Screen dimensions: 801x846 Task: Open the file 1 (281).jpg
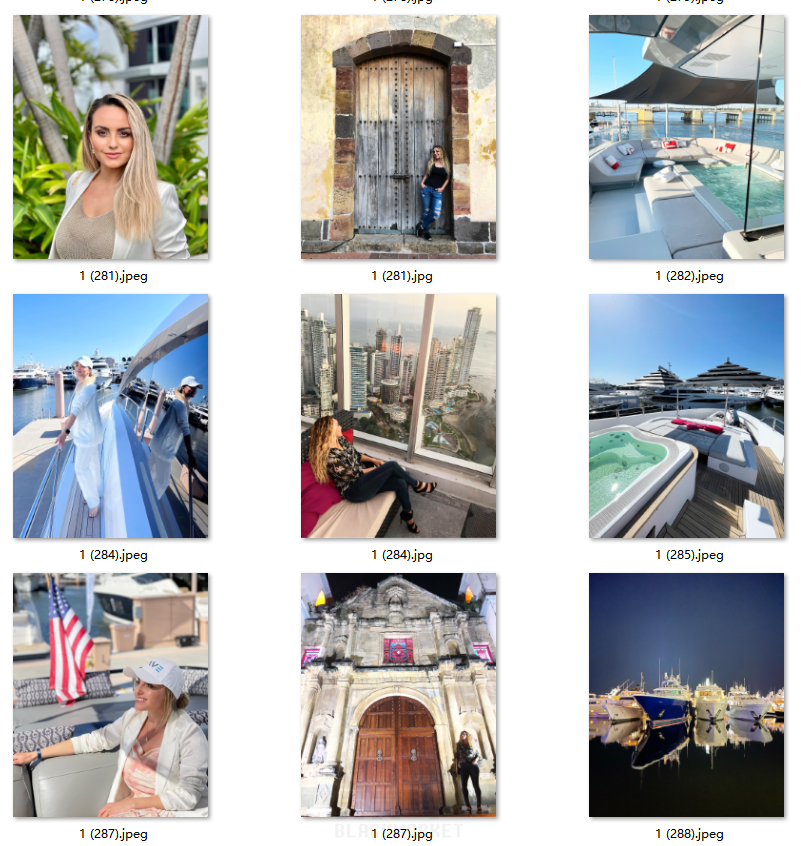399,137
